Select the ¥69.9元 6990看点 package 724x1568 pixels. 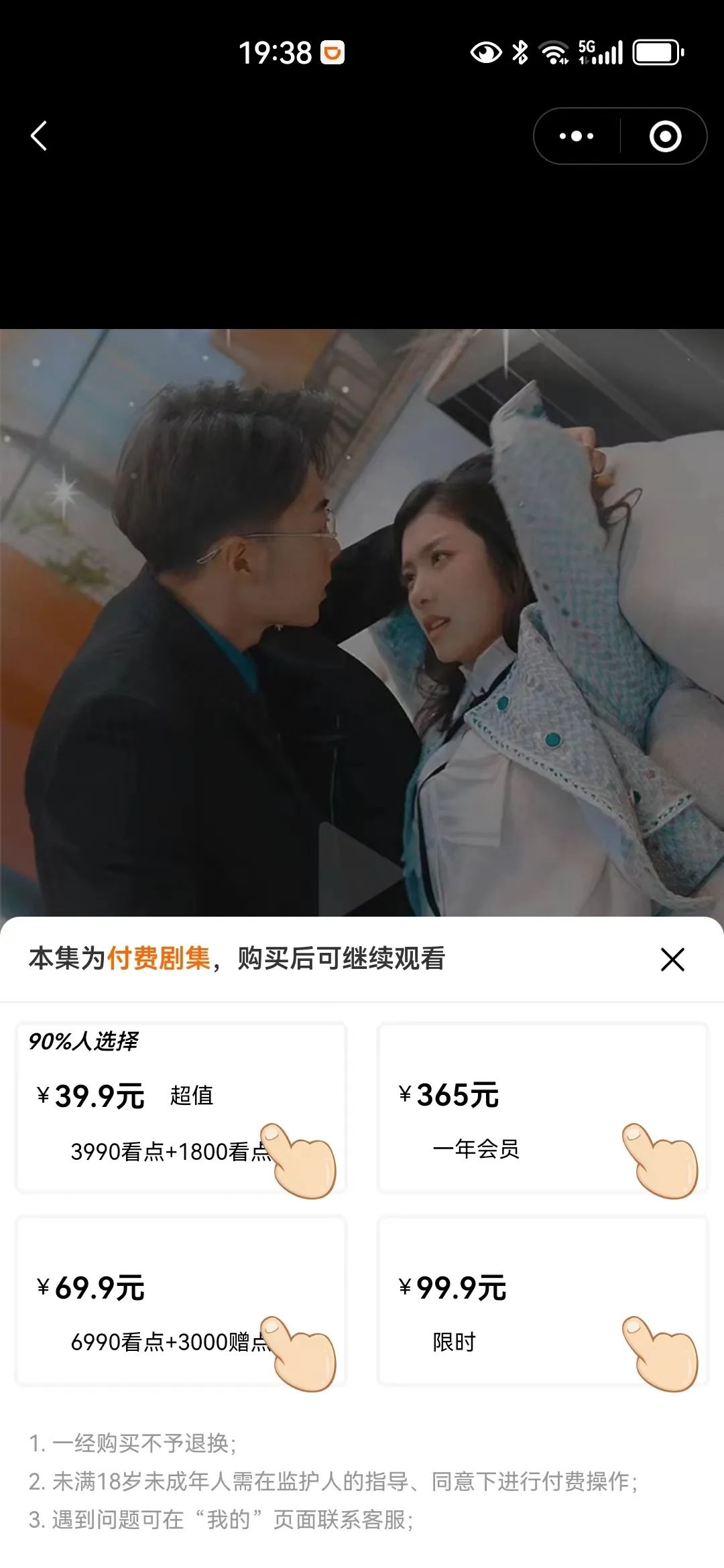(x=181, y=1301)
